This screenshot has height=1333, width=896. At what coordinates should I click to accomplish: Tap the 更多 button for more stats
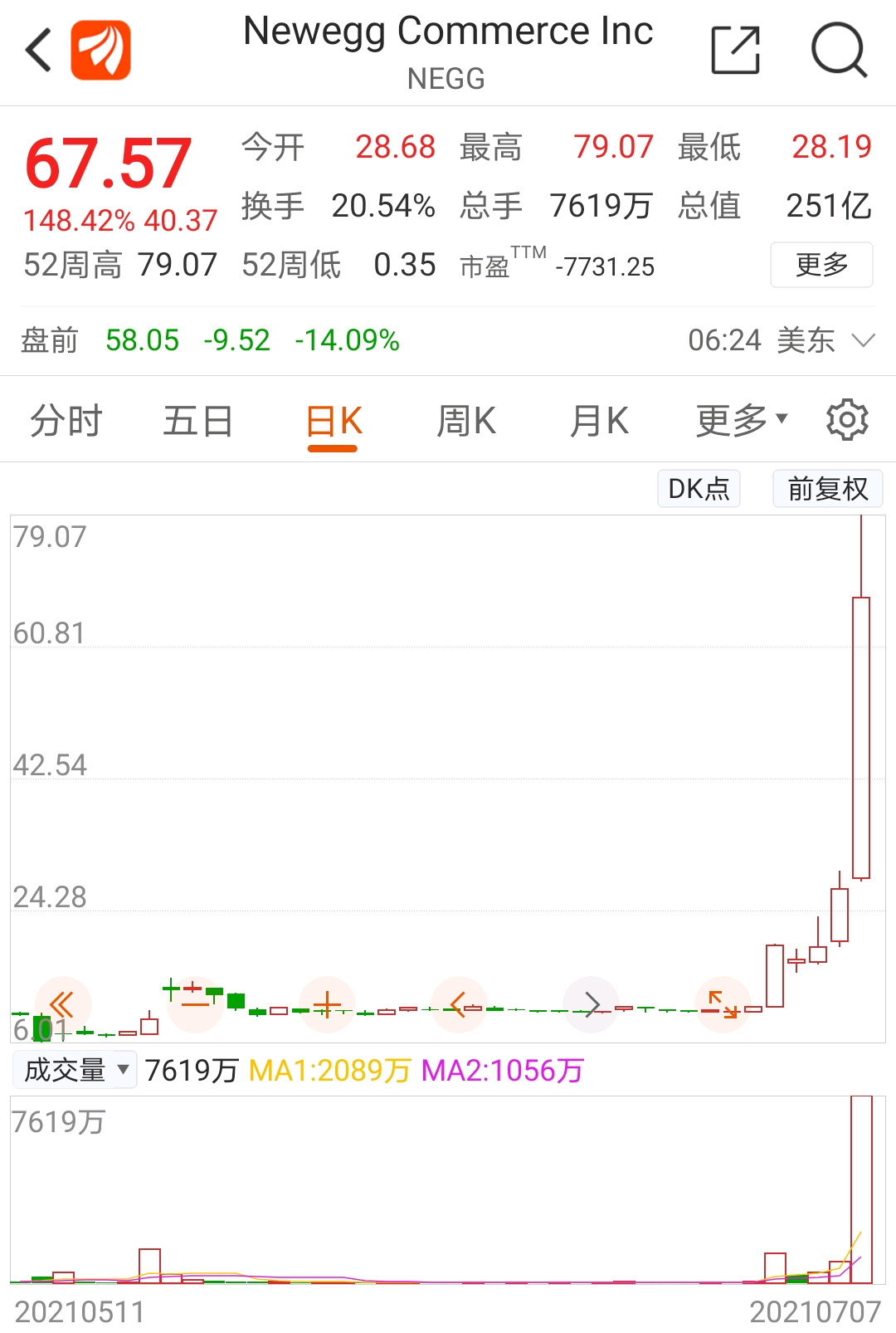821,265
